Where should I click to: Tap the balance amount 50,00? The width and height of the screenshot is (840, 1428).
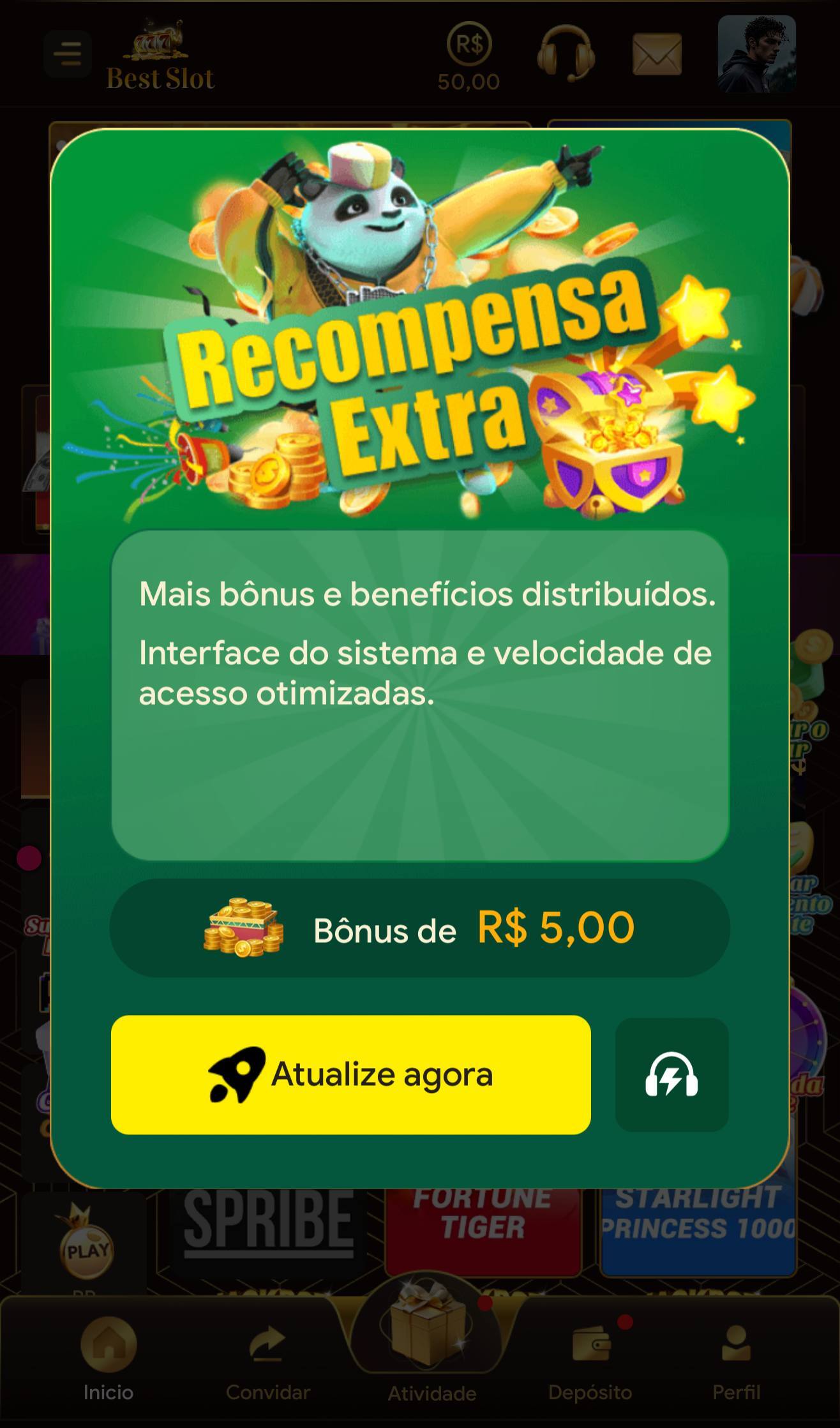pyautogui.click(x=468, y=81)
